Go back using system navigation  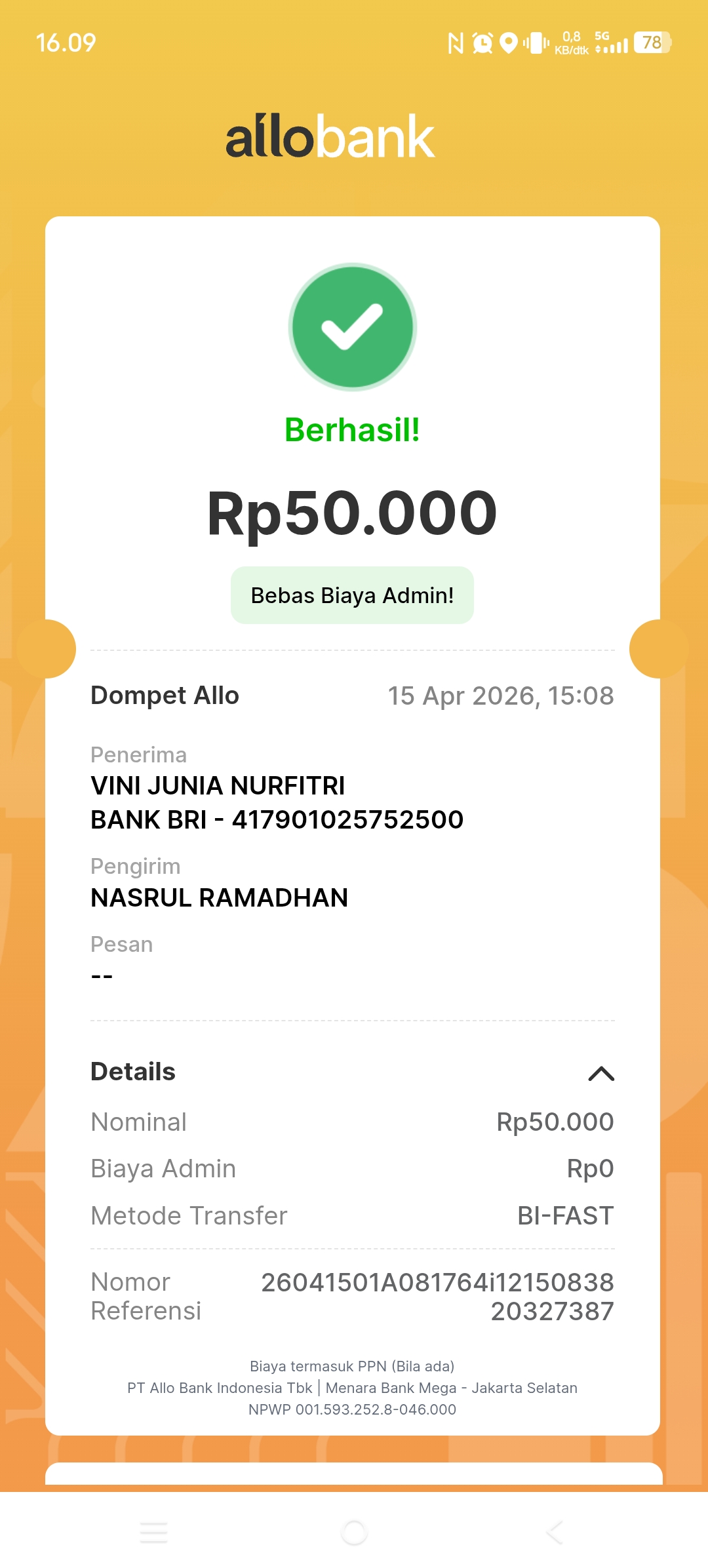(554, 1533)
